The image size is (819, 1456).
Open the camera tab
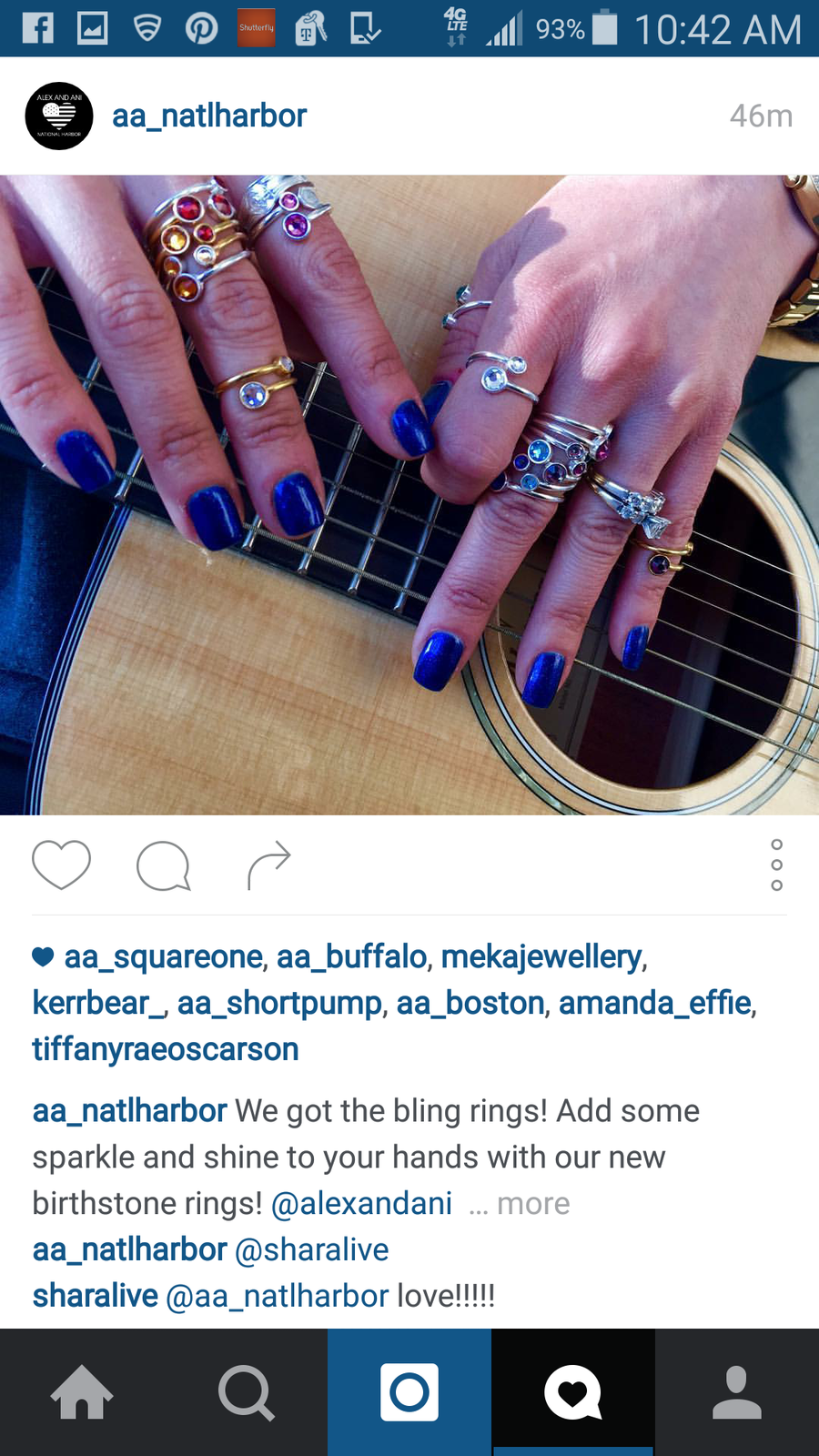point(409,1392)
